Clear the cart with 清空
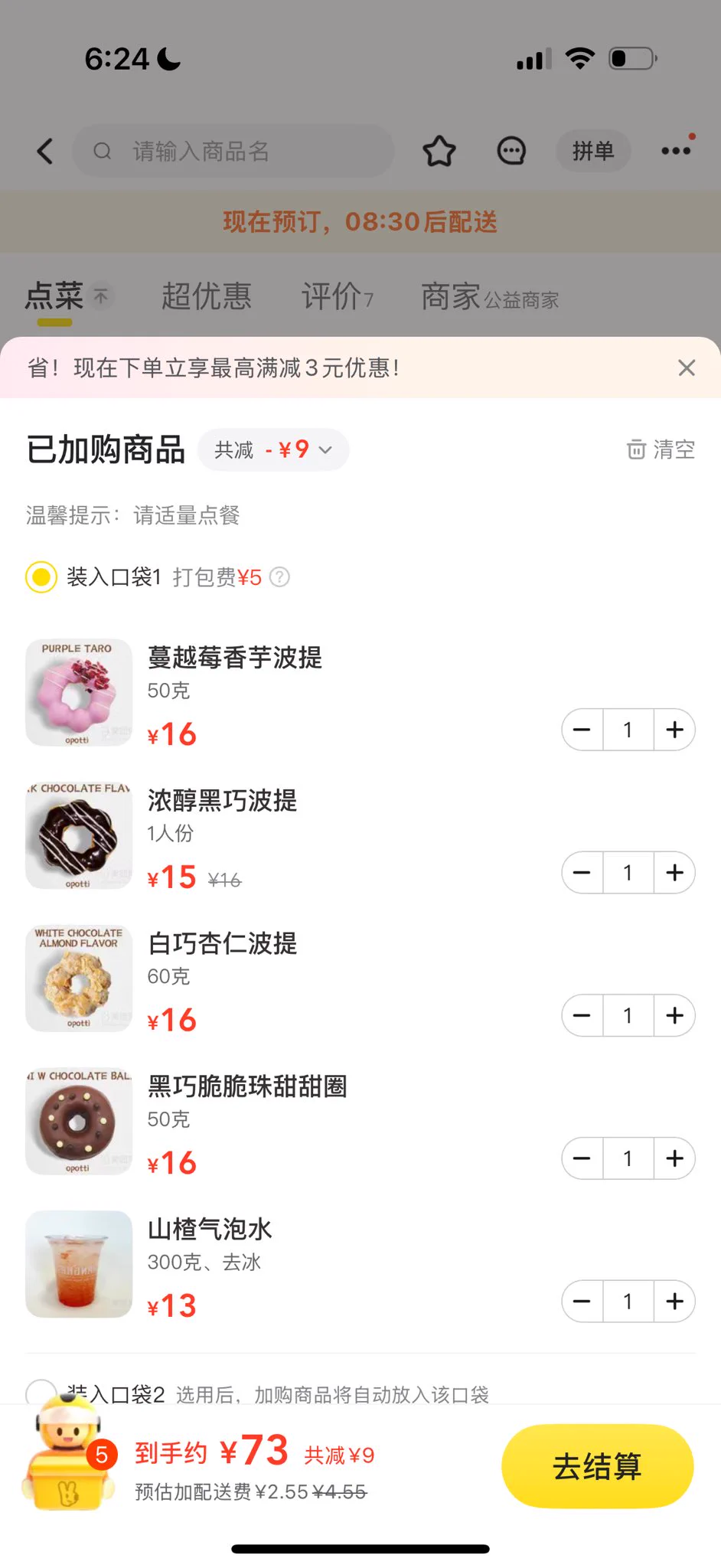The height and width of the screenshot is (1568, 721). pyautogui.click(x=661, y=449)
